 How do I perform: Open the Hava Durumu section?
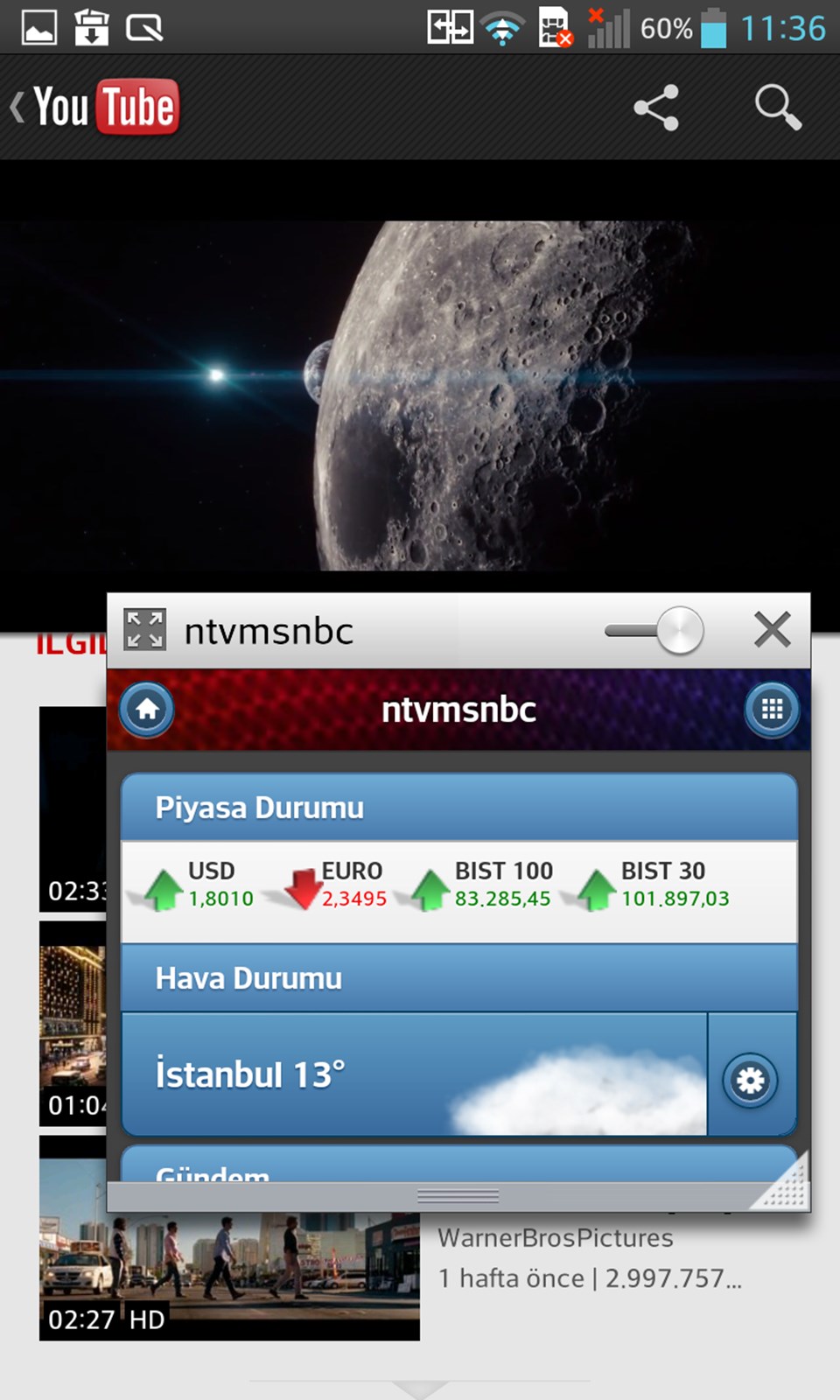click(458, 978)
